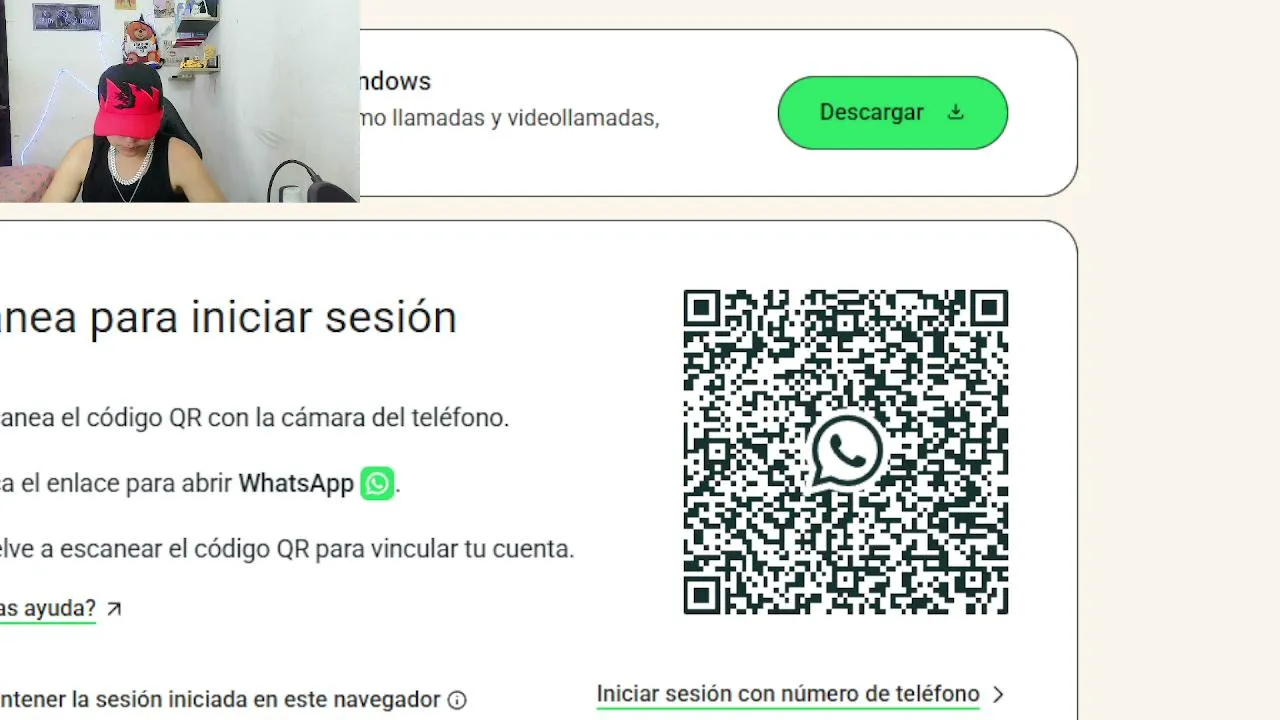Tap the info icon beside sesión iniciada
The image size is (1280, 720).
point(457,700)
